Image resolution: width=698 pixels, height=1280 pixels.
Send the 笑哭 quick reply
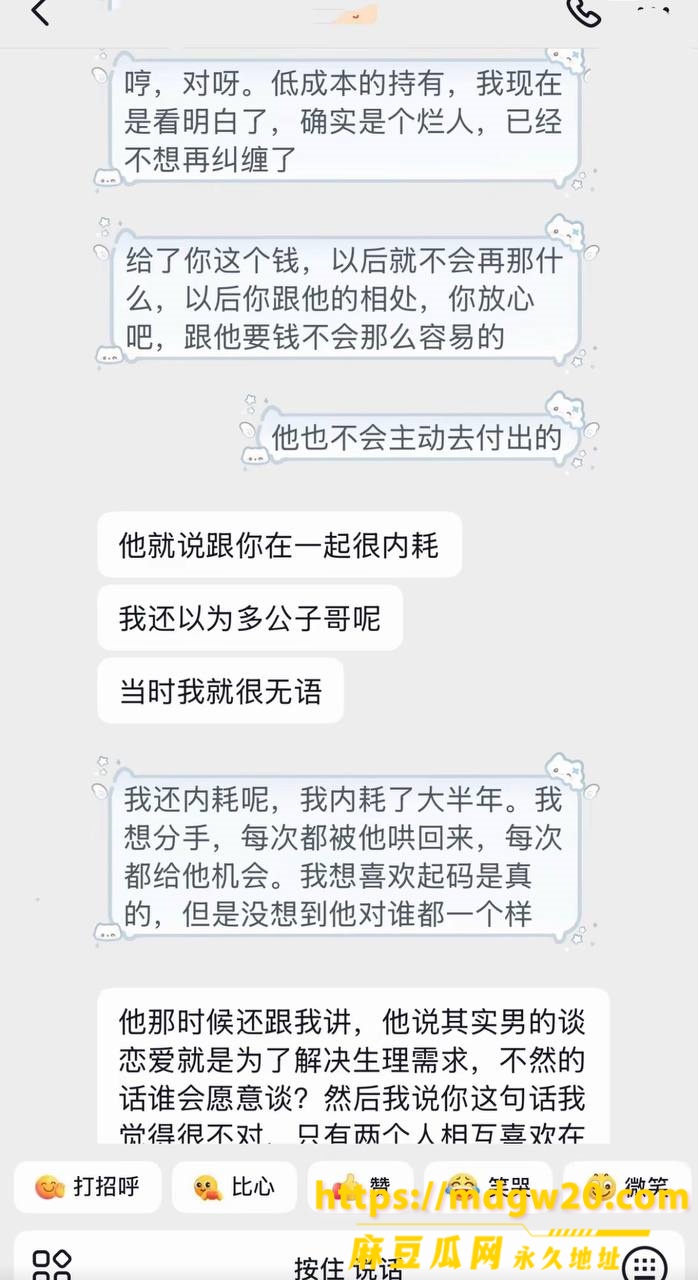coord(488,1187)
